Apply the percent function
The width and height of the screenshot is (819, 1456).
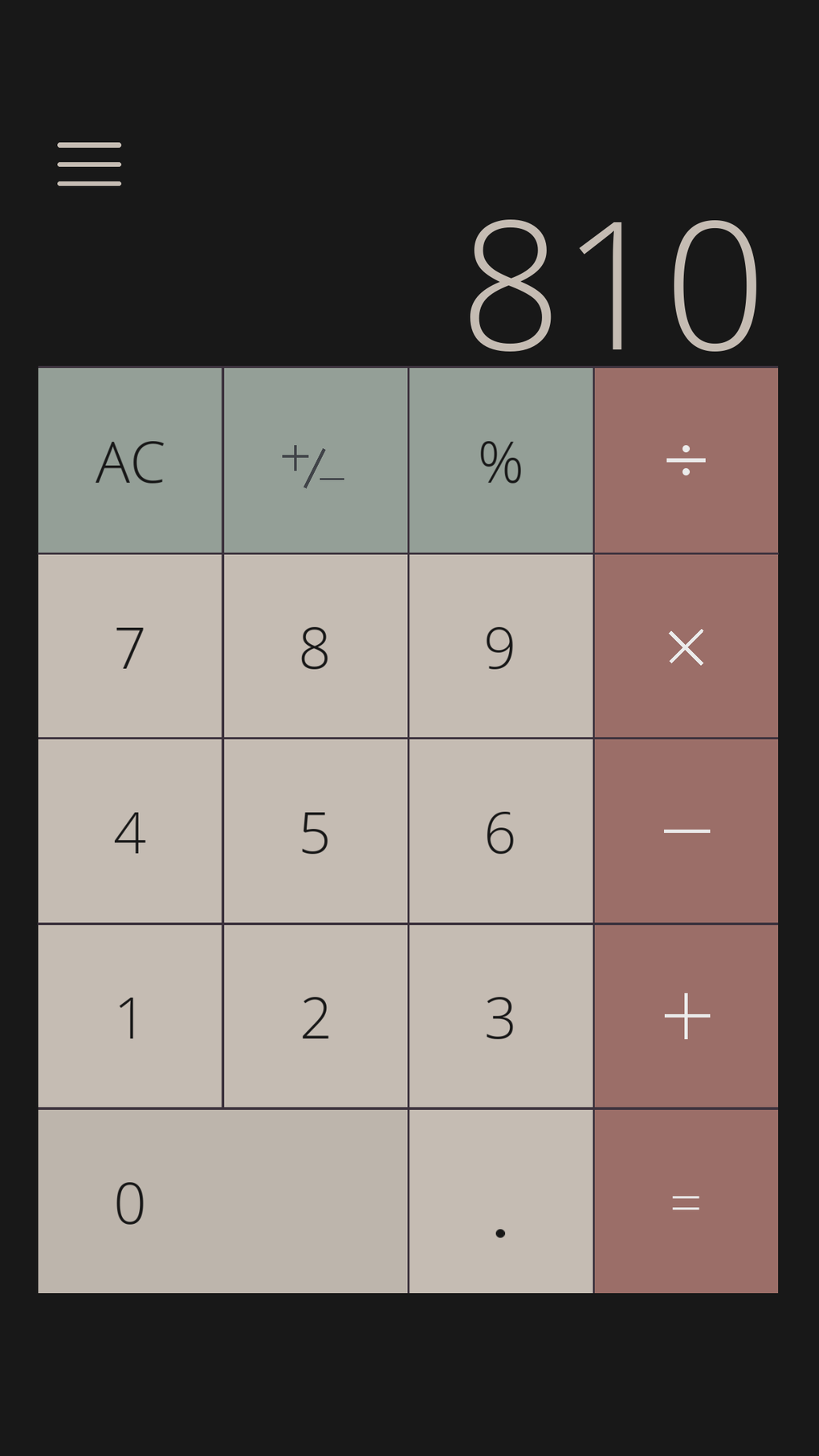coord(501,461)
